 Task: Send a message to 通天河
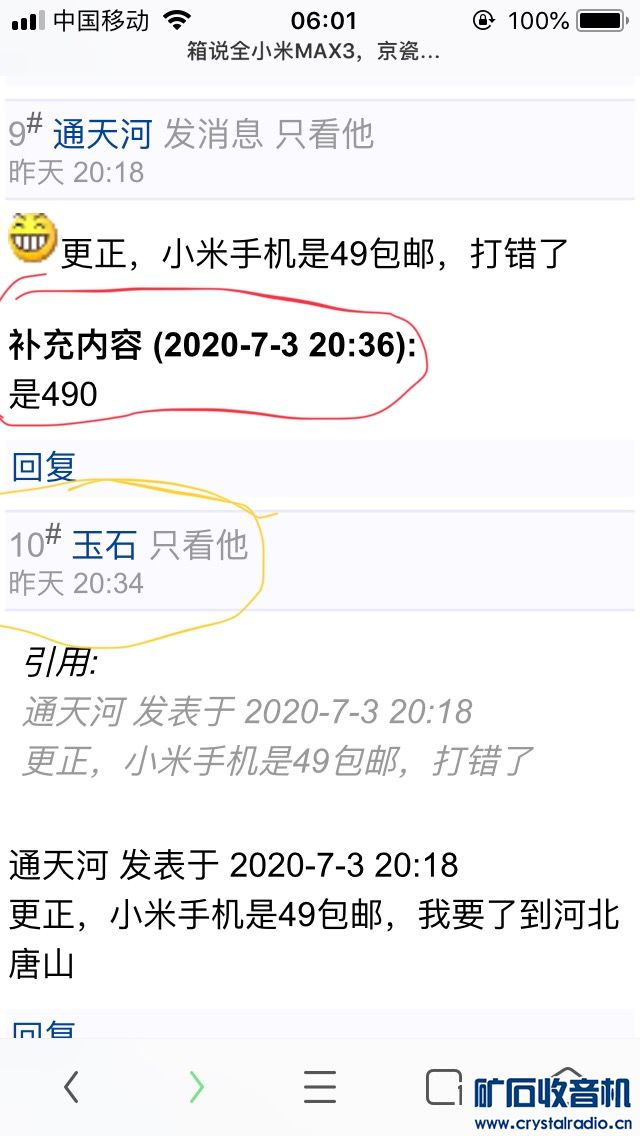coord(213,133)
